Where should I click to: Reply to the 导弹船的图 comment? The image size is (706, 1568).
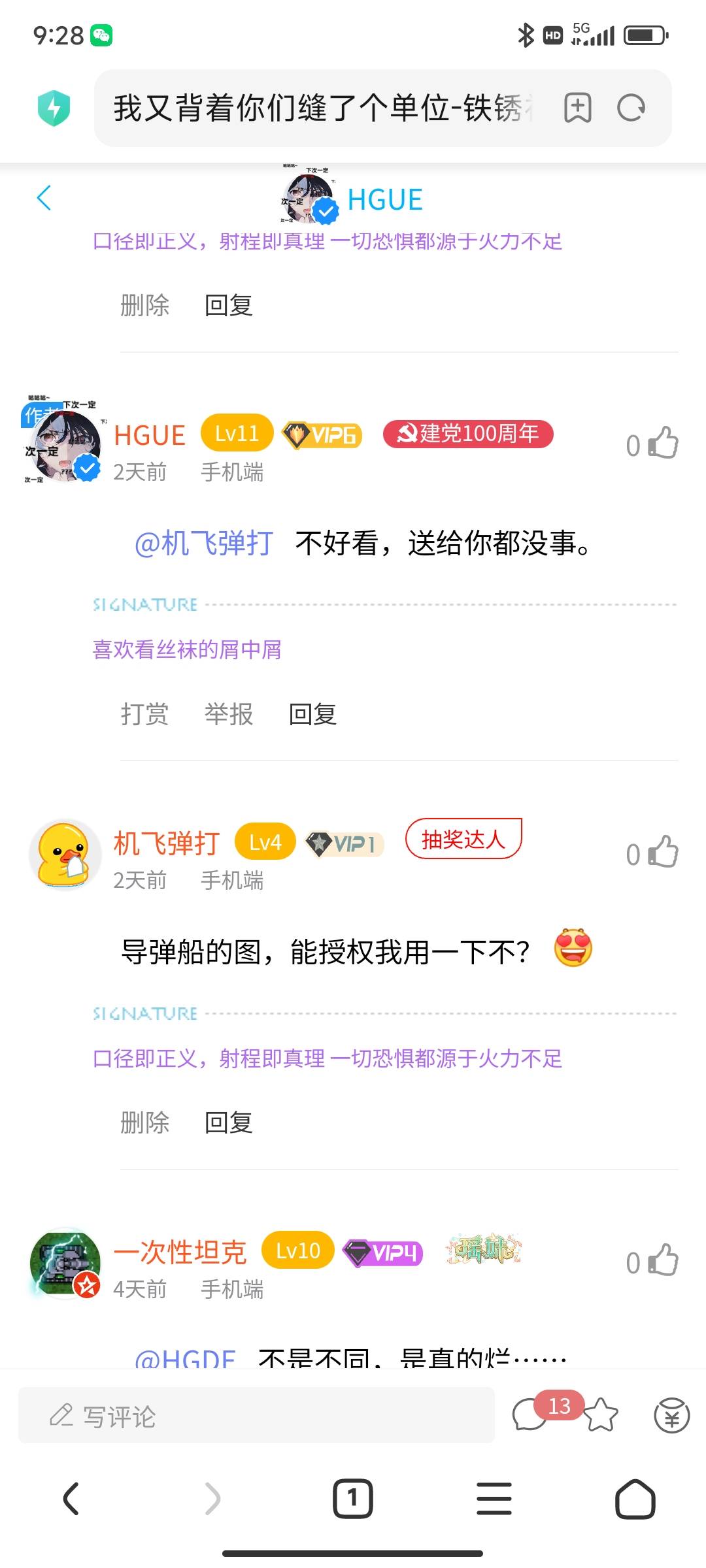228,1123
